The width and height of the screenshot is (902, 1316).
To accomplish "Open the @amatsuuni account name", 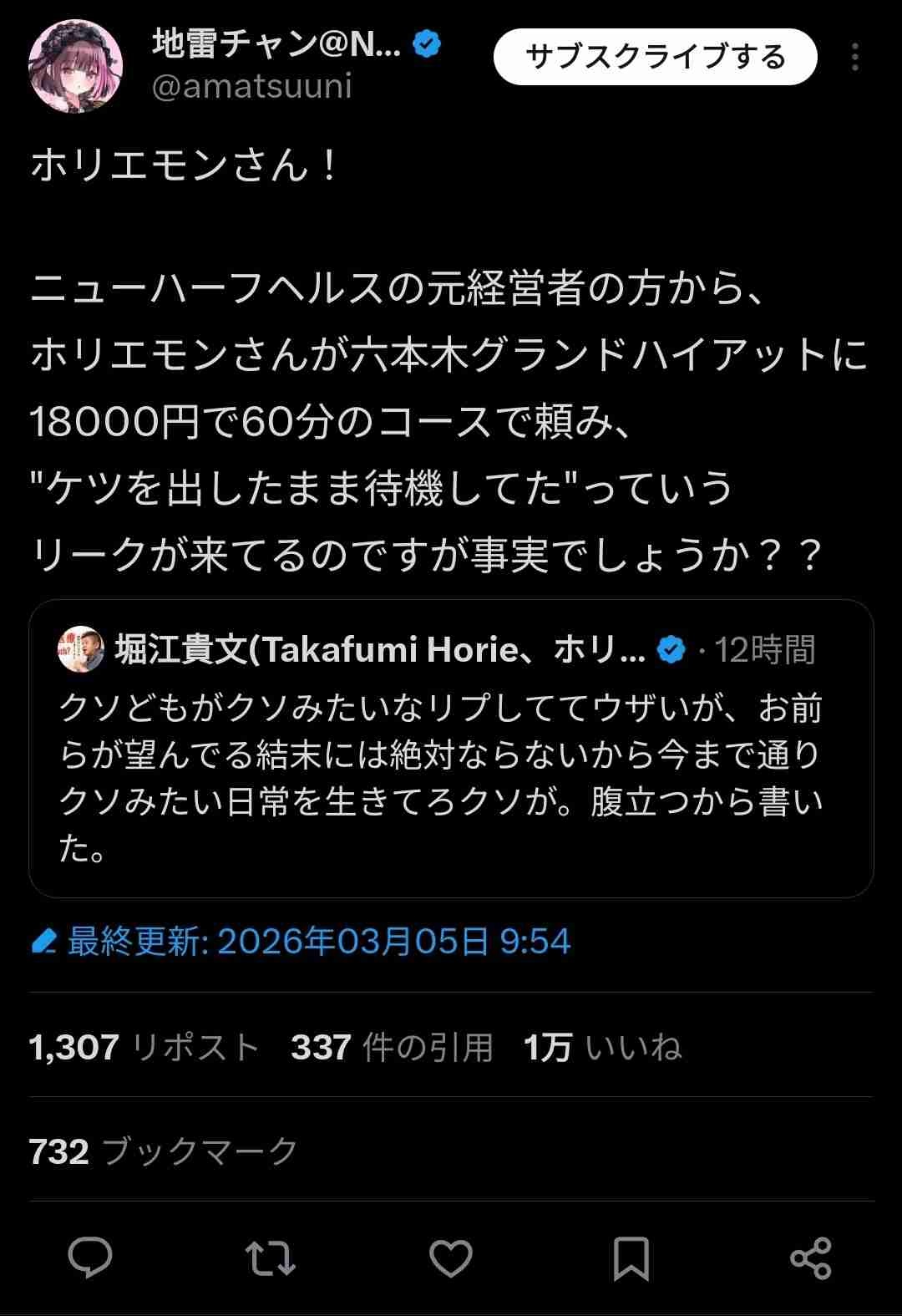I will [252, 86].
